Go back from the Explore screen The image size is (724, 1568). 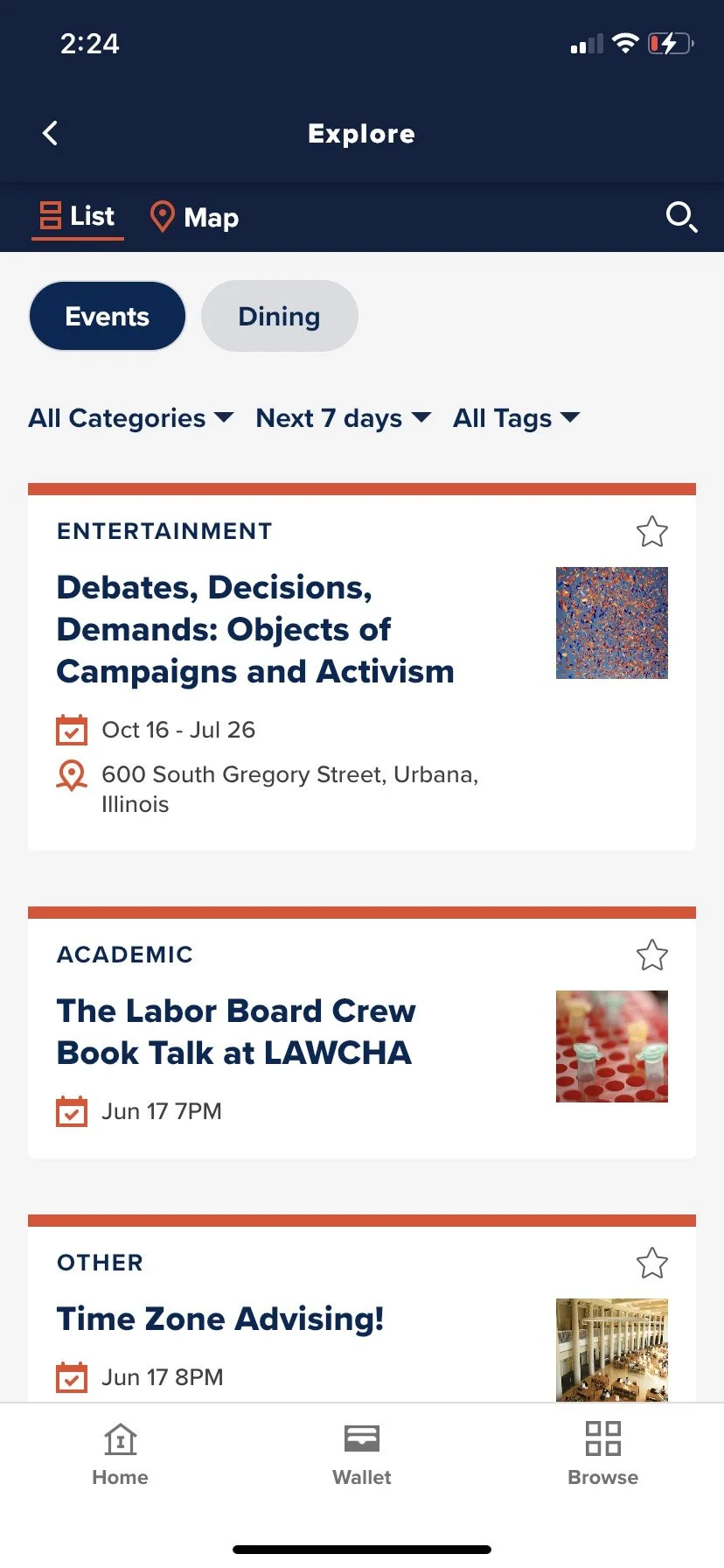pyautogui.click(x=51, y=133)
